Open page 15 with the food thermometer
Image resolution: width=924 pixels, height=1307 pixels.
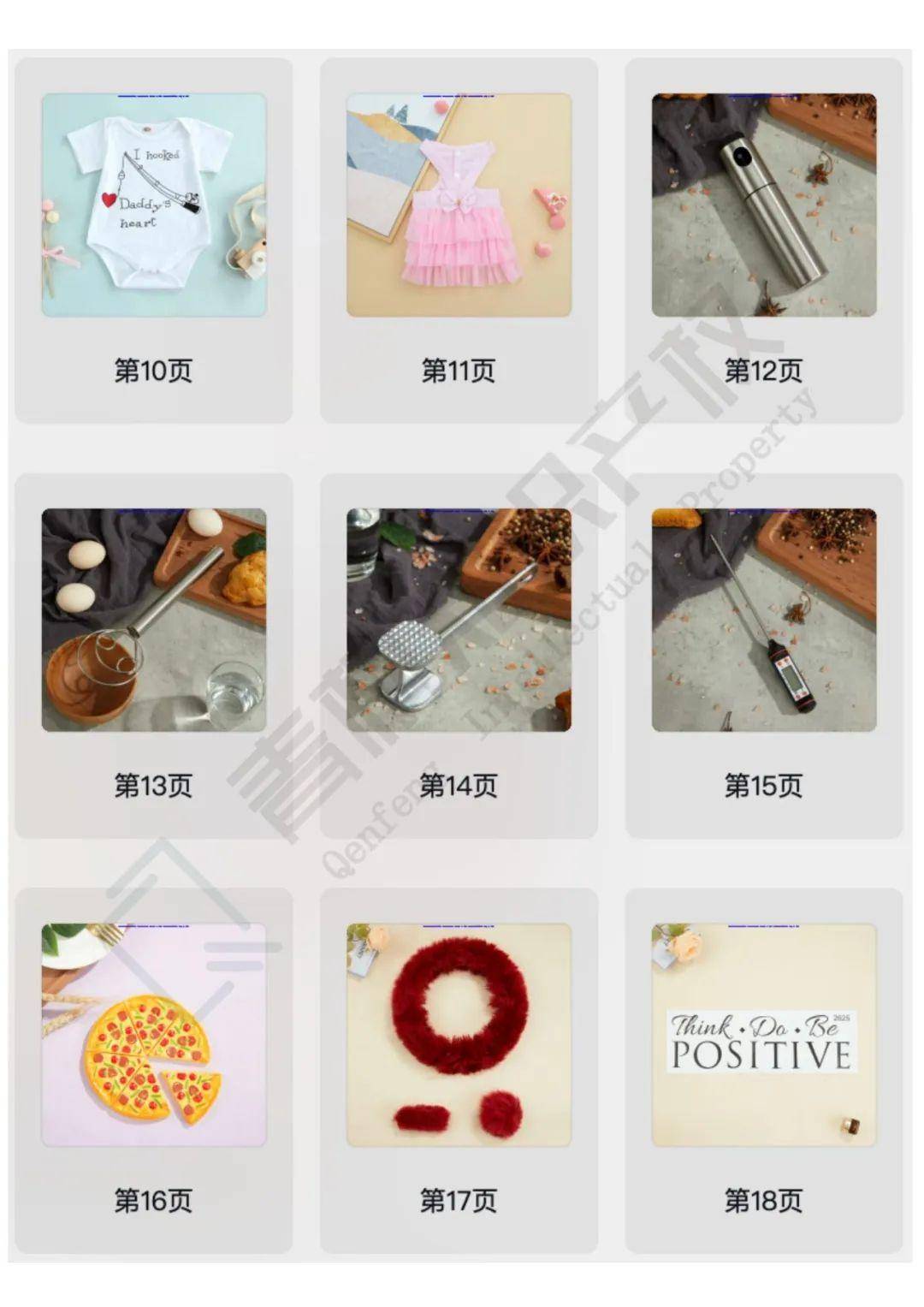(764, 621)
